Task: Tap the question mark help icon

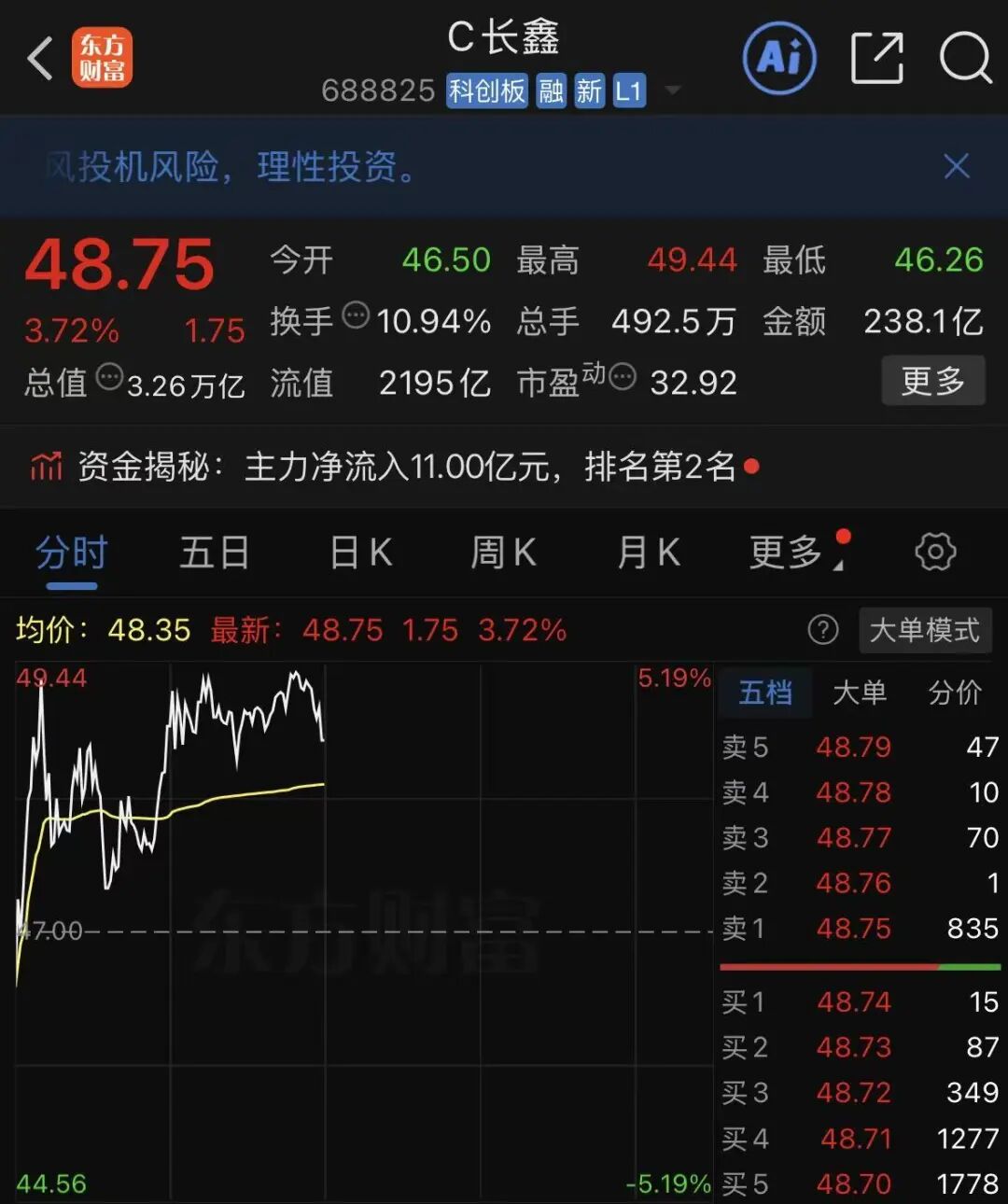Action: point(822,630)
